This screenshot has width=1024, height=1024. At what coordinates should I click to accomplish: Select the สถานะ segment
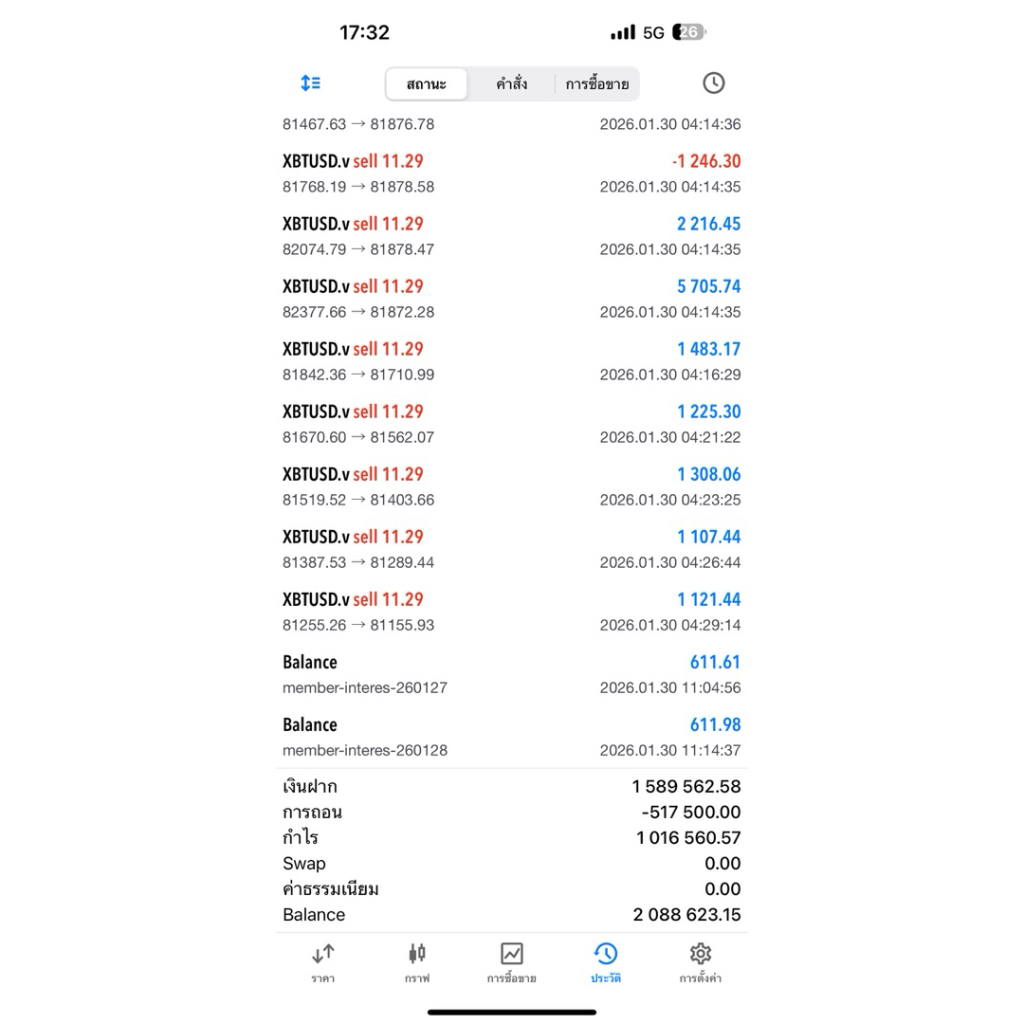427,84
